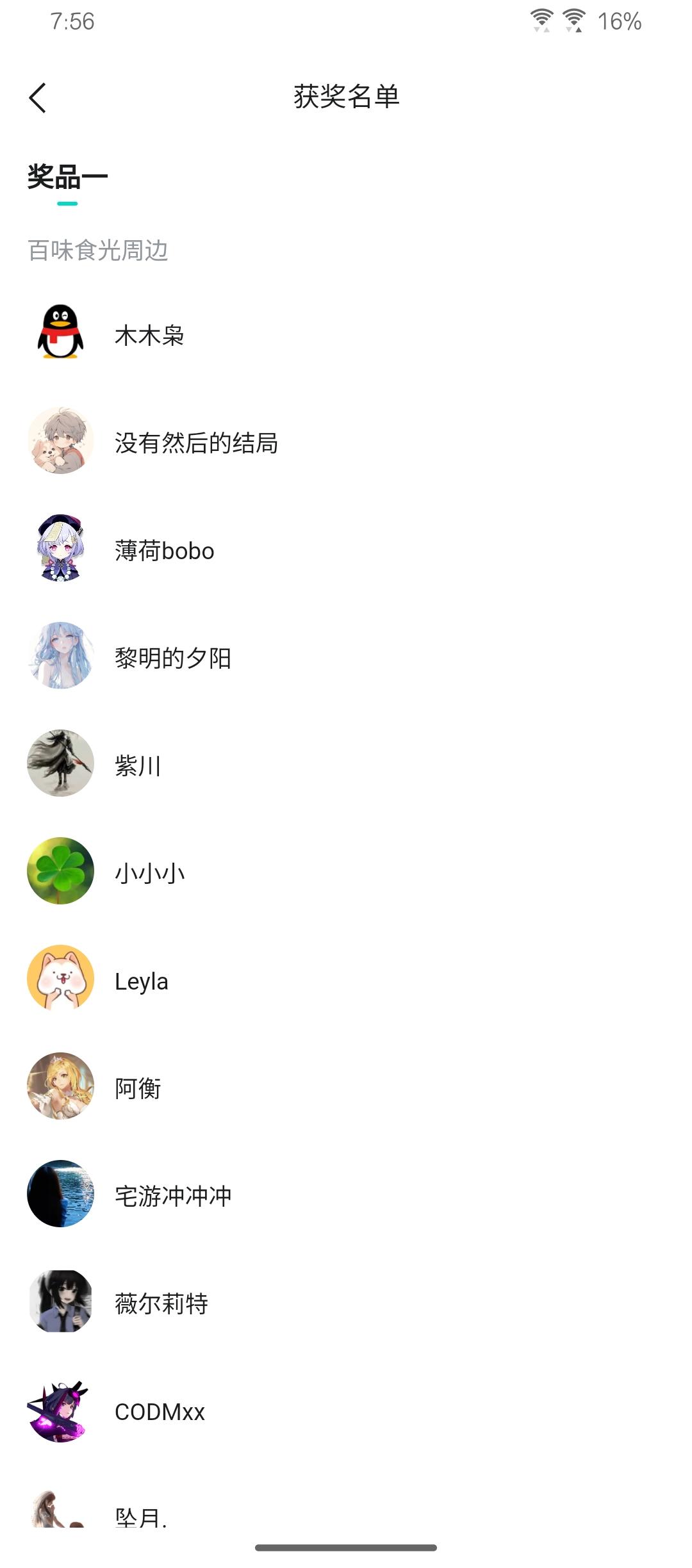Tap the 获奖名单 page title
The image size is (692, 1568).
[346, 97]
